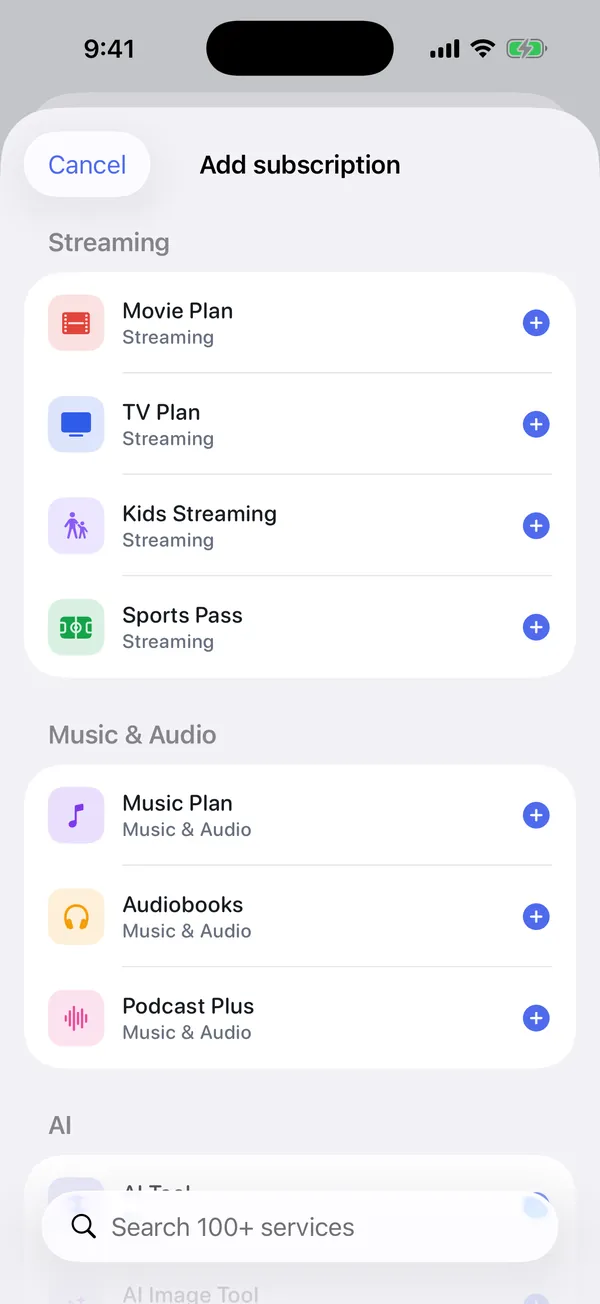The height and width of the screenshot is (1304, 600).
Task: Add Kids Streaming via its plus button
Action: [x=536, y=526]
